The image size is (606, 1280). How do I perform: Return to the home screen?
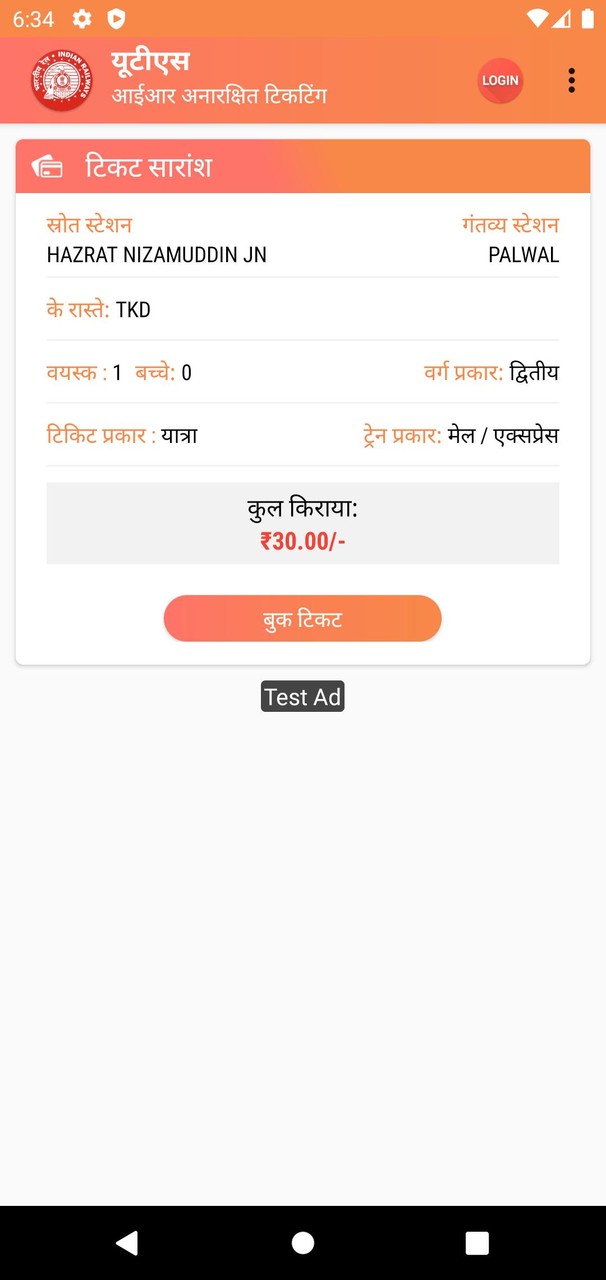coord(302,1242)
